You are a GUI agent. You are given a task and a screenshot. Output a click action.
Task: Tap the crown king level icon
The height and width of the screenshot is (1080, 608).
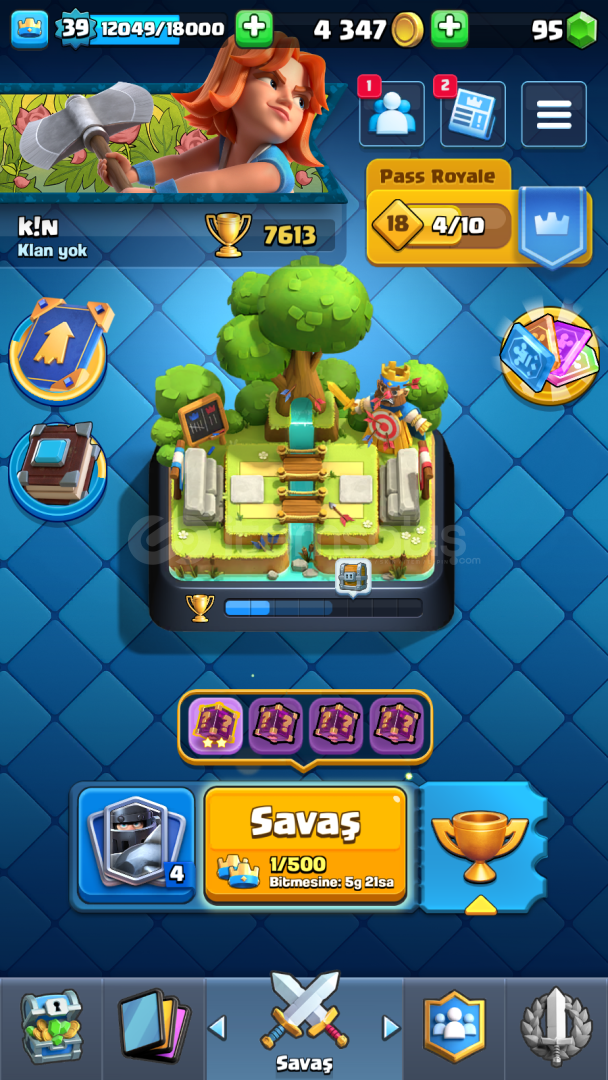(30, 30)
